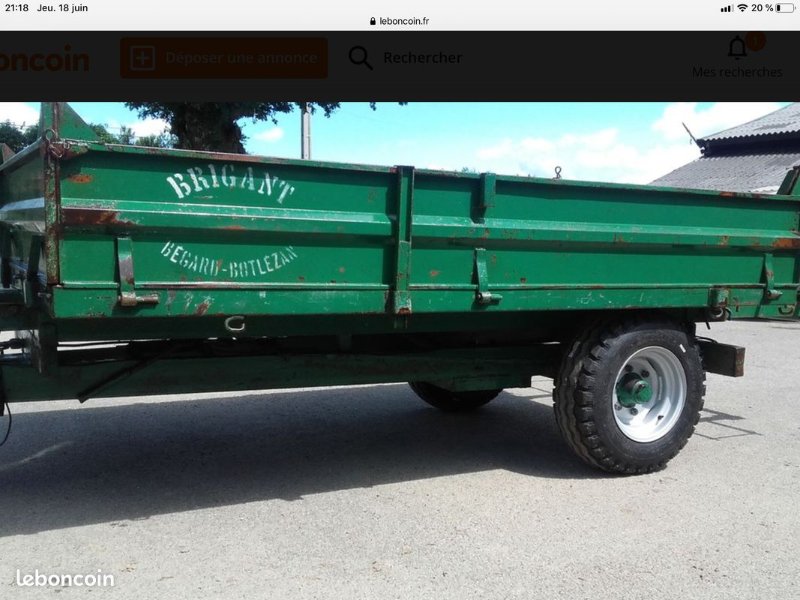Tap the leboncoin.fr address bar
Viewport: 800px width, 600px height.
pos(400,21)
